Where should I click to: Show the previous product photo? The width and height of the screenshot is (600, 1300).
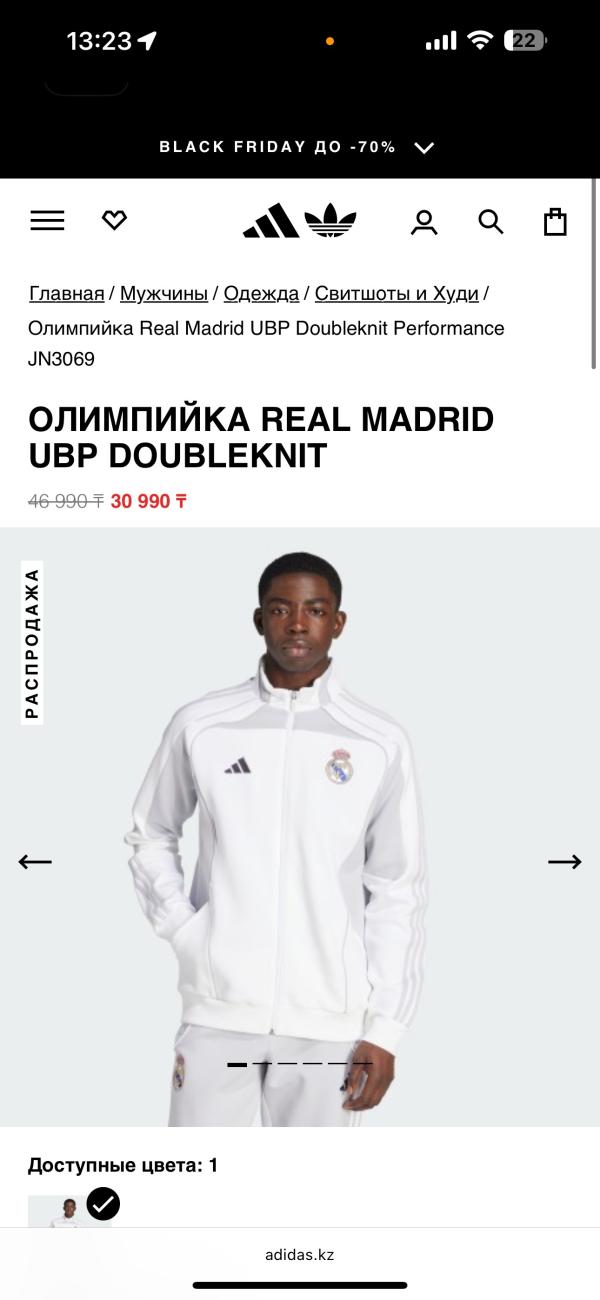click(x=35, y=862)
